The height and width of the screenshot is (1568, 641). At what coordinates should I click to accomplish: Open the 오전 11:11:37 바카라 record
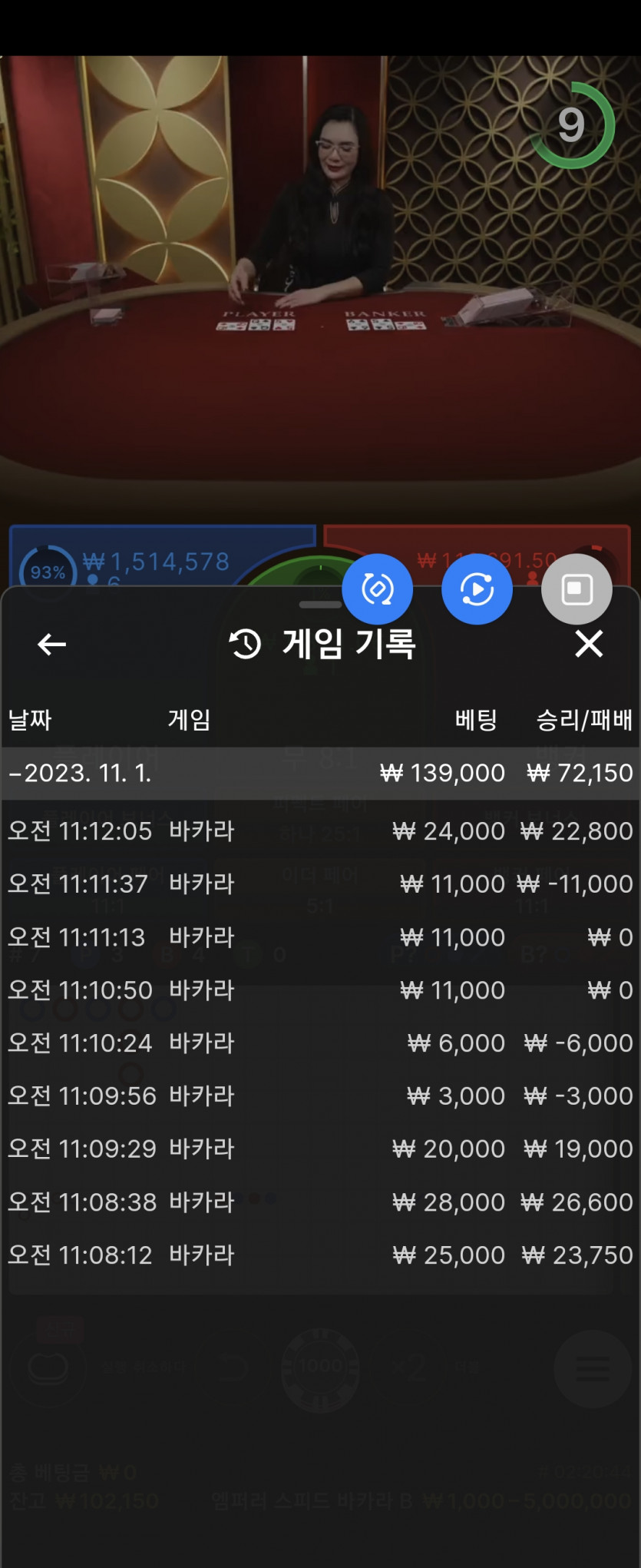320,883
